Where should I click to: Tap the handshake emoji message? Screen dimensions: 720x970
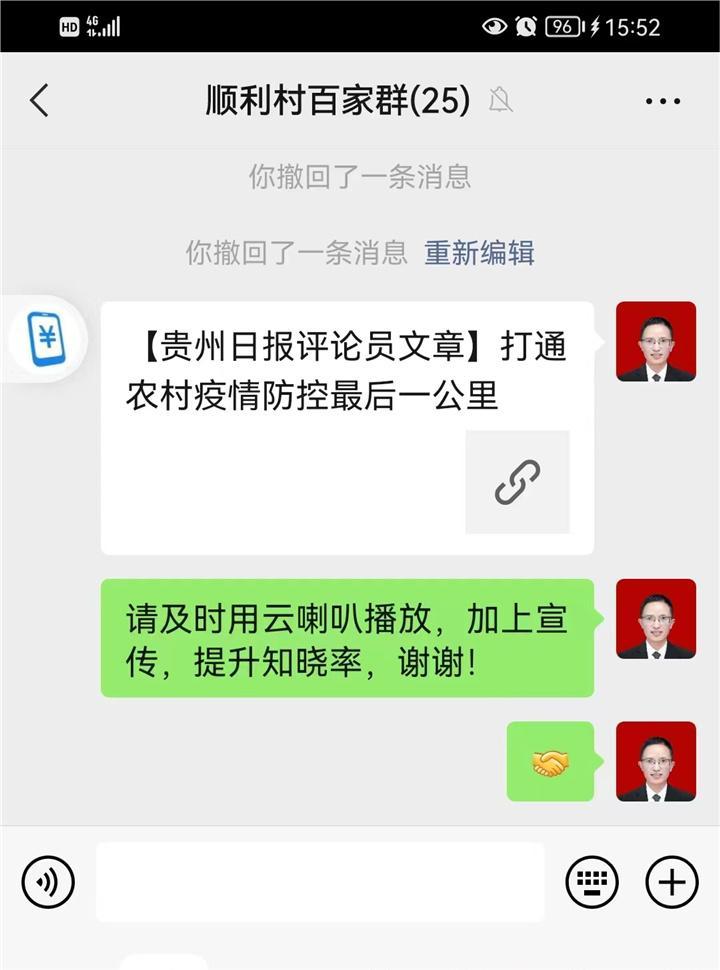[x=549, y=762]
